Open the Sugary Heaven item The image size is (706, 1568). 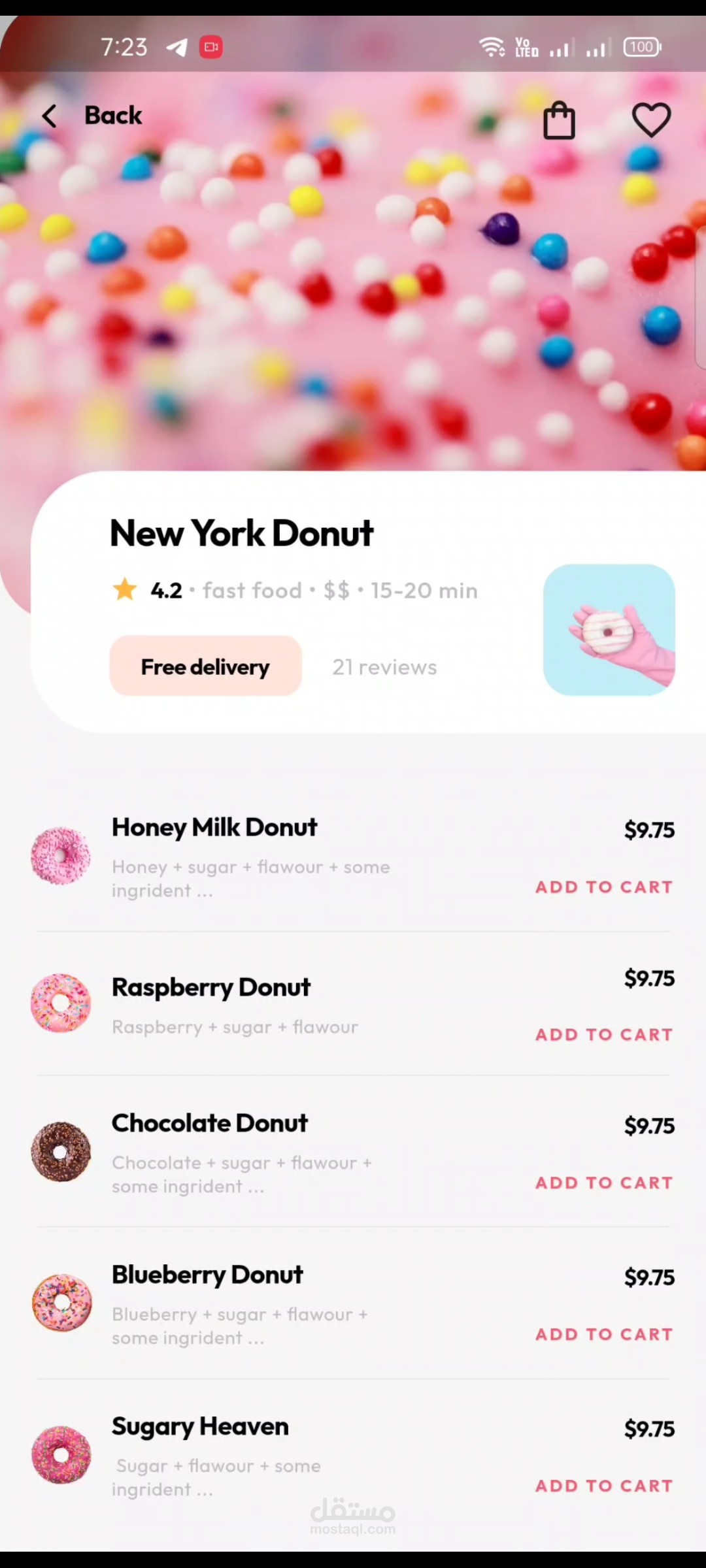(199, 1426)
